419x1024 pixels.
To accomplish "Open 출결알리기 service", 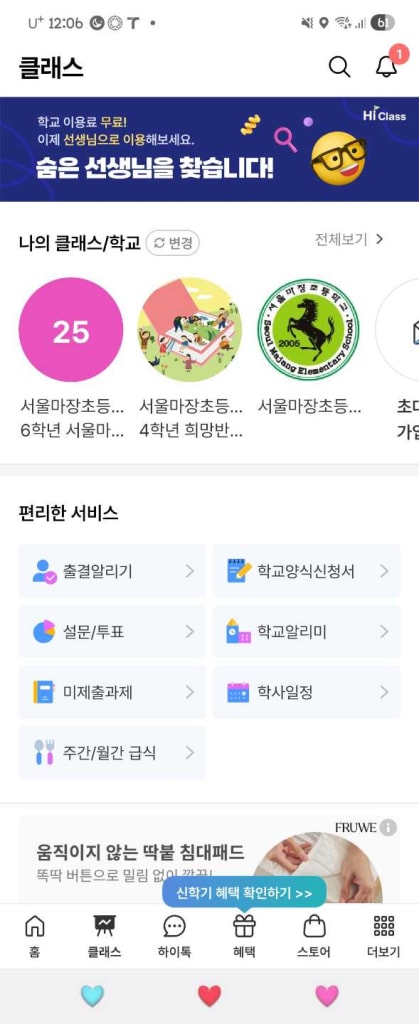I will coord(112,571).
